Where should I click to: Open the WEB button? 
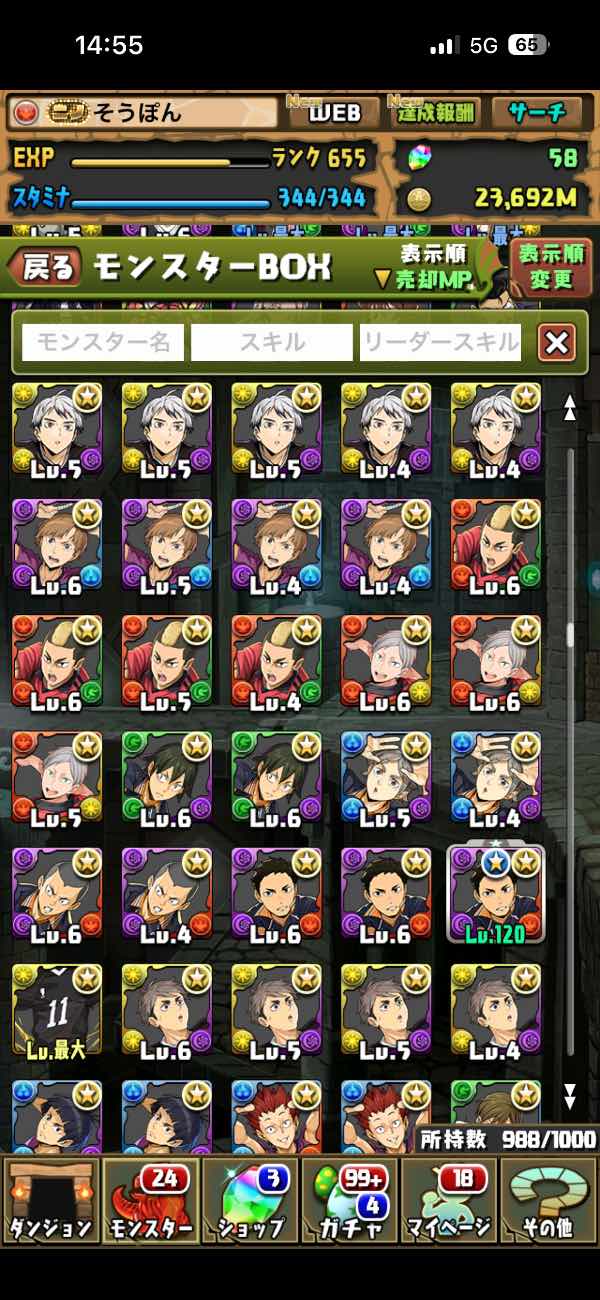click(334, 113)
